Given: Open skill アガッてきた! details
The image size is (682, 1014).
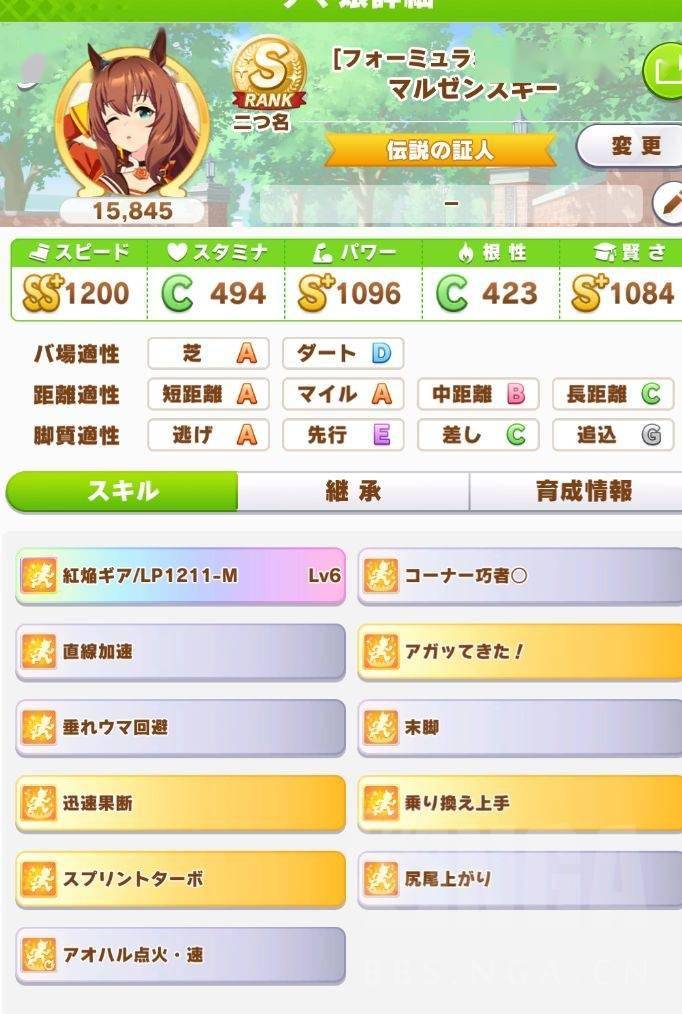Looking at the screenshot, I should coord(520,651).
